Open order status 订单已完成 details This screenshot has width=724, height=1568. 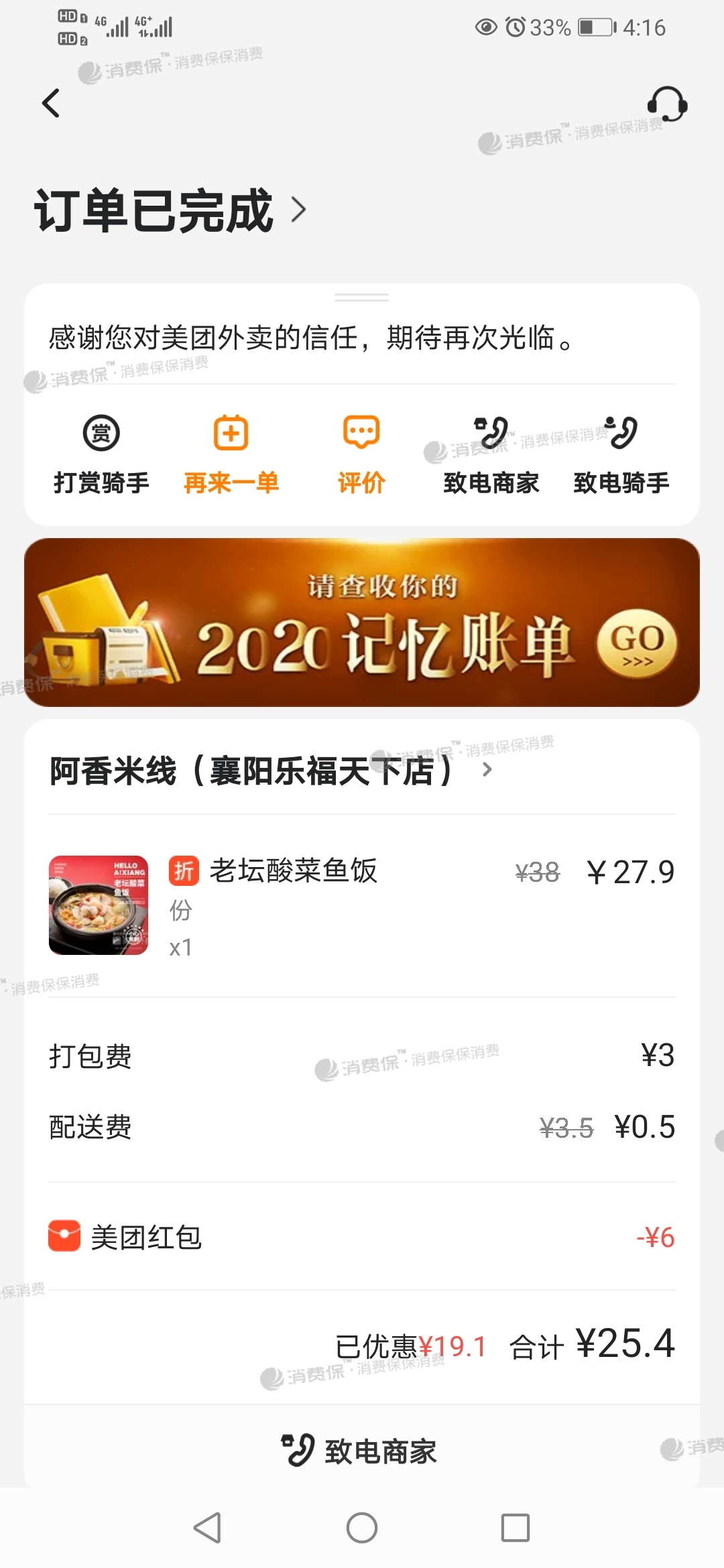click(170, 210)
